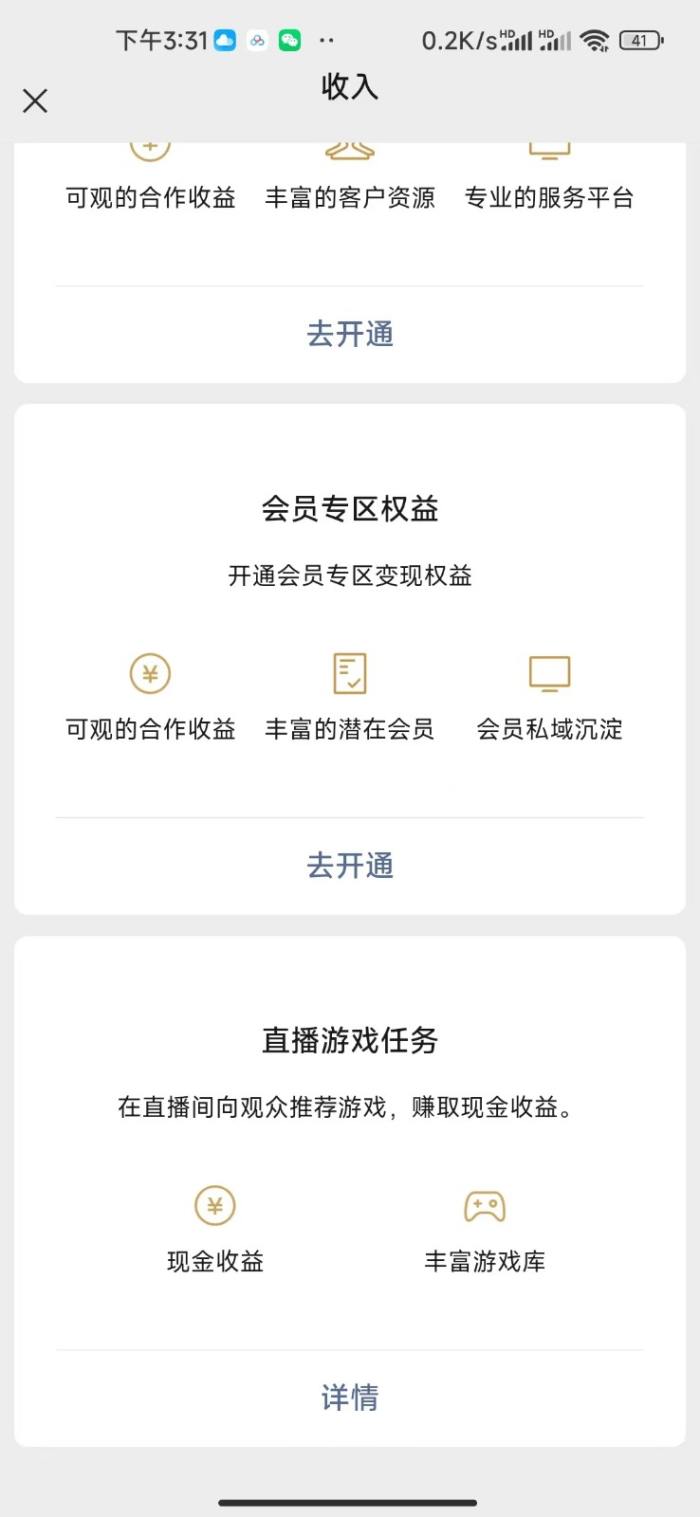Open 详情 for 直播游戏任务
The image size is (700, 1517).
click(350, 1398)
